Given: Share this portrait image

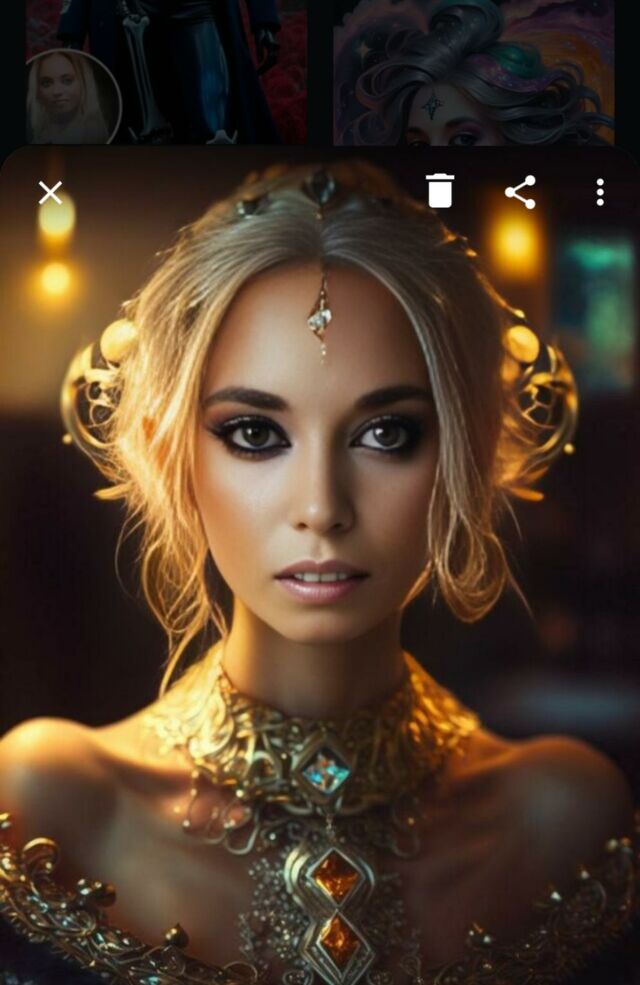Looking at the screenshot, I should (520, 192).
